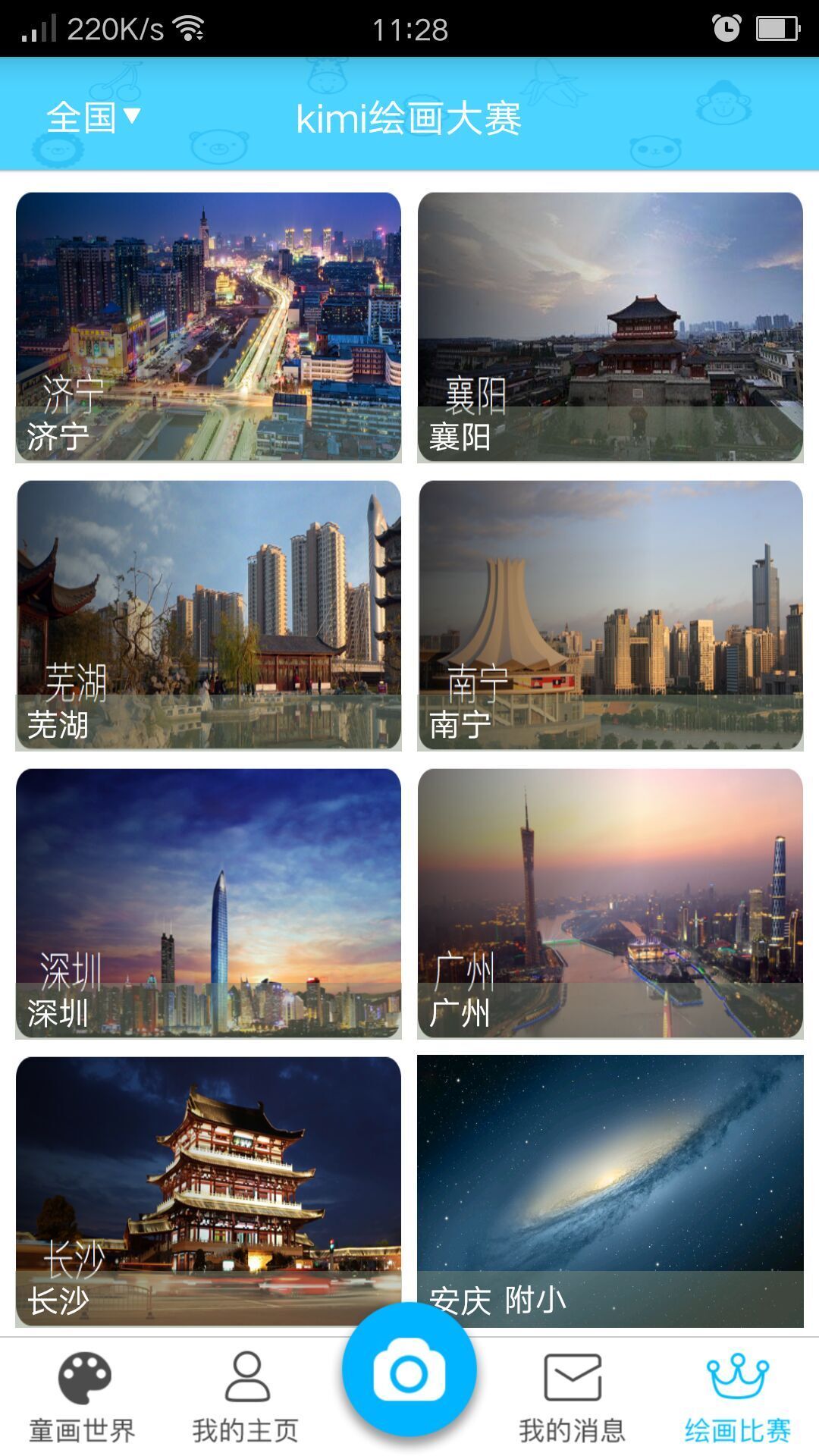This screenshot has width=819, height=1456.
Task: Select the 绘画比赛 tab
Action: coord(737,1397)
